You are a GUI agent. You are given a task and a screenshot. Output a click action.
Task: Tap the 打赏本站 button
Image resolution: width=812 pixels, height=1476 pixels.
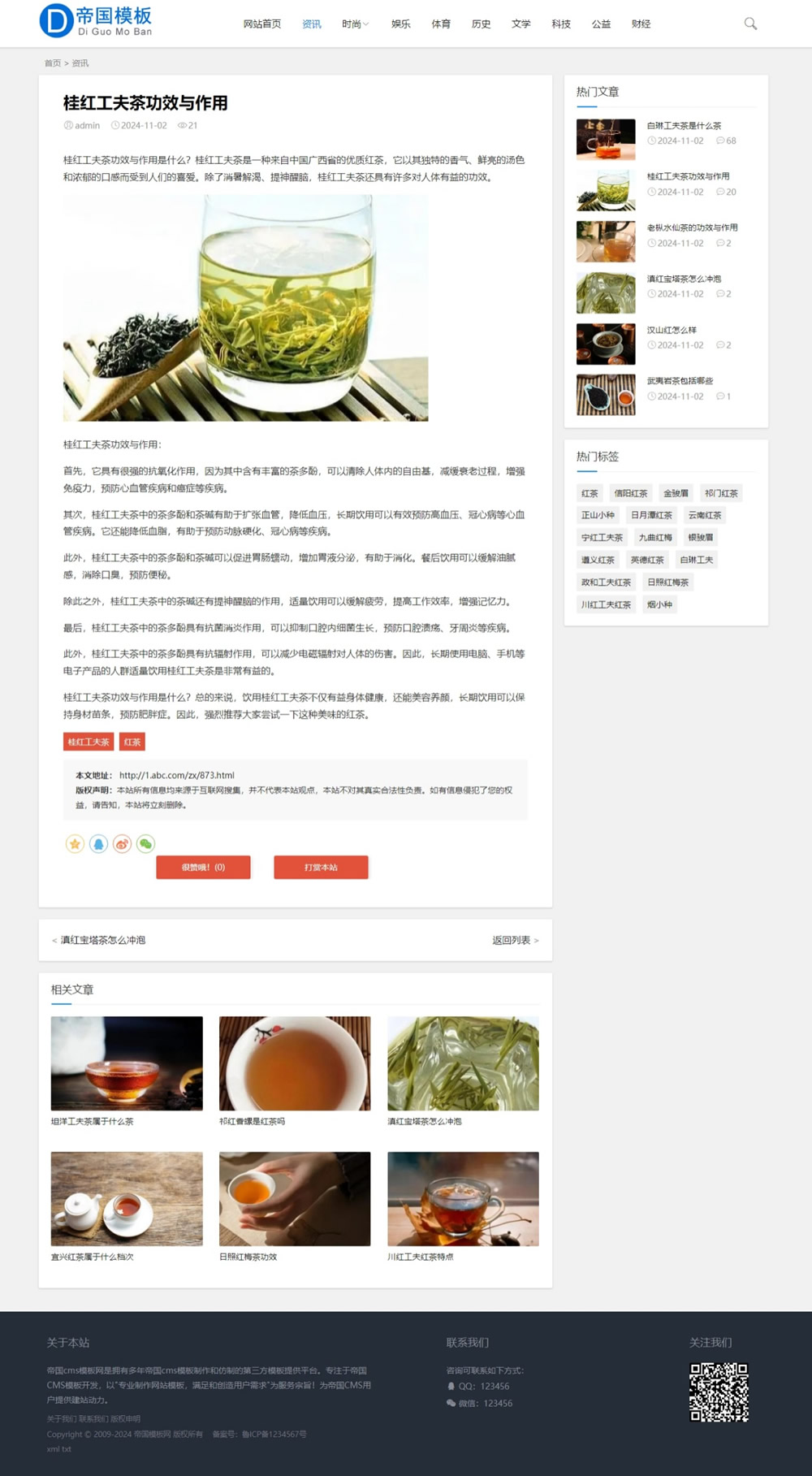coord(321,867)
